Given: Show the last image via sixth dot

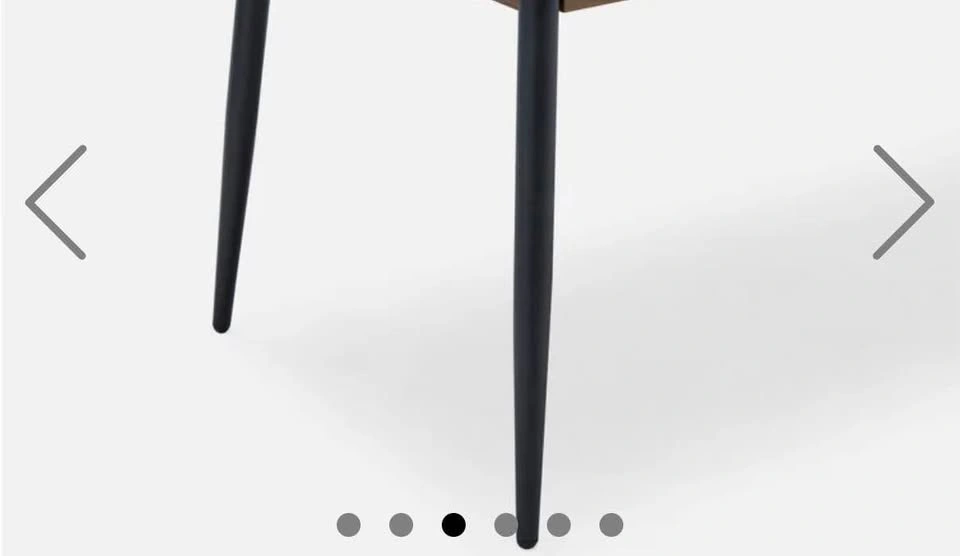Looking at the screenshot, I should [x=611, y=525].
